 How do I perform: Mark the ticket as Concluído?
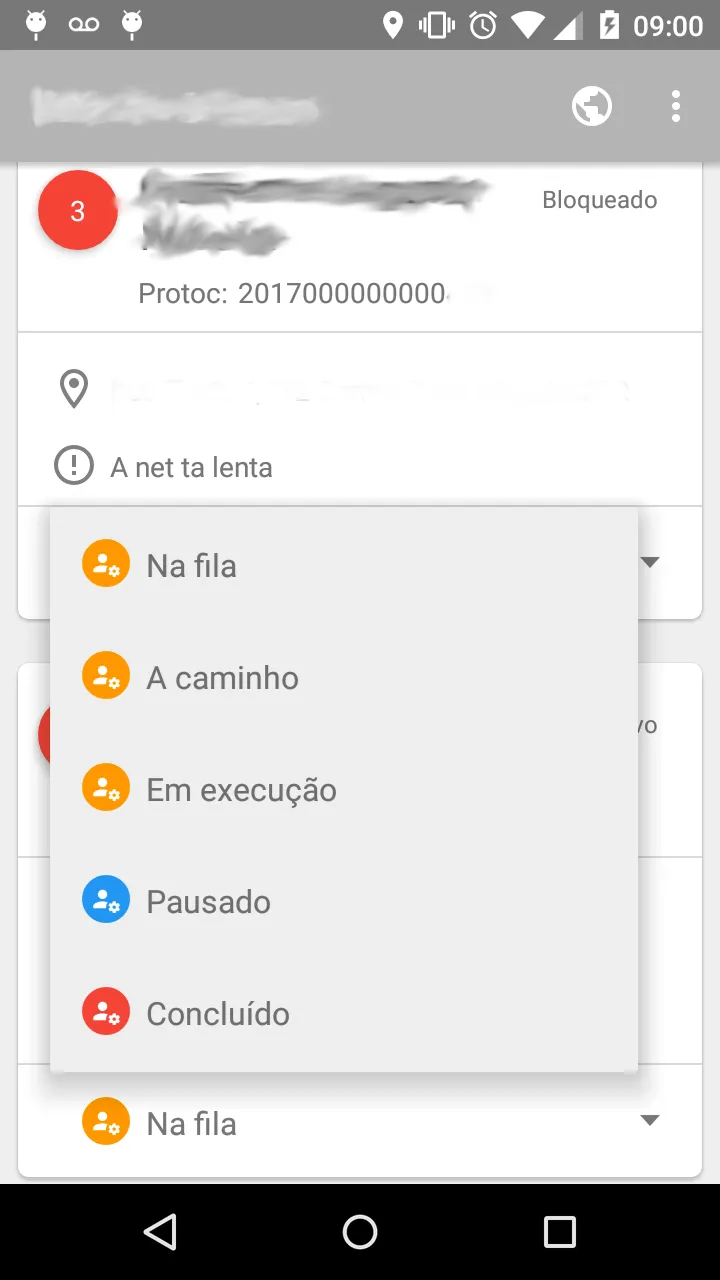click(218, 1014)
